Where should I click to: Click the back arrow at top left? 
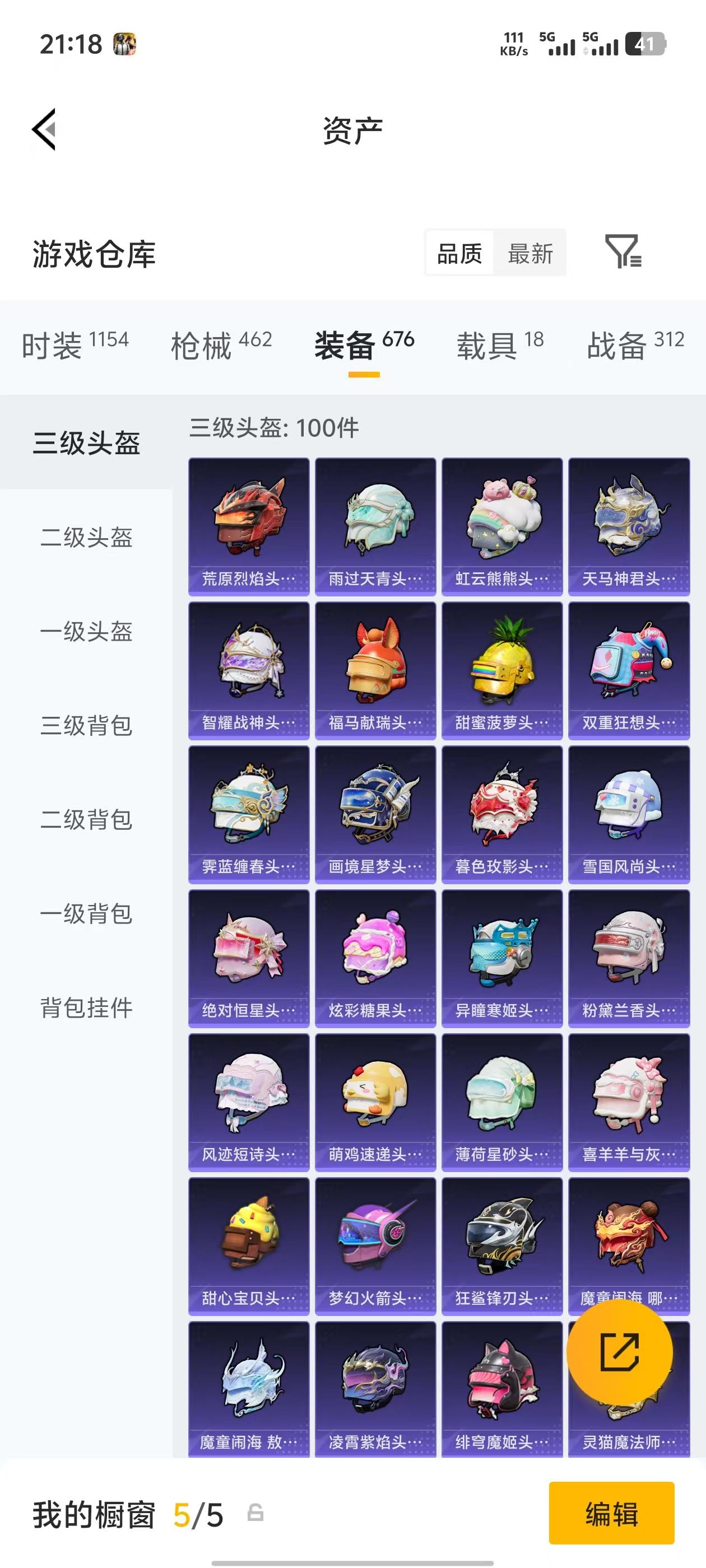[x=43, y=130]
